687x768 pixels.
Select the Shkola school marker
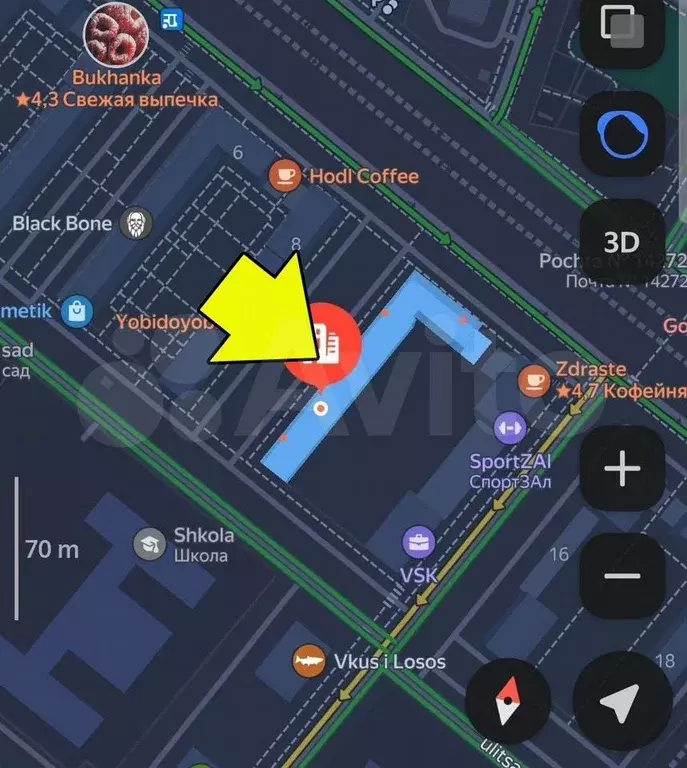(x=150, y=543)
